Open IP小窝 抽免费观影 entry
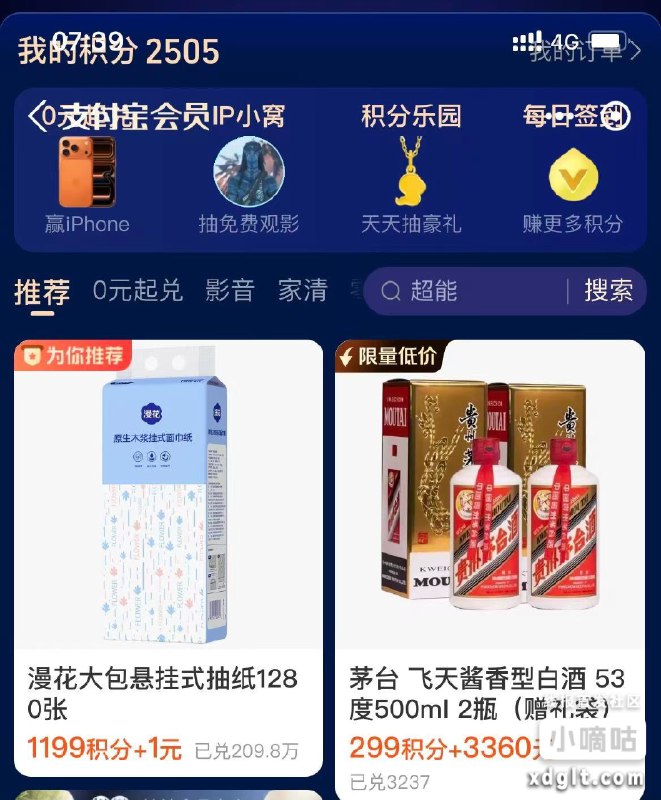This screenshot has height=800, width=661. [248, 185]
